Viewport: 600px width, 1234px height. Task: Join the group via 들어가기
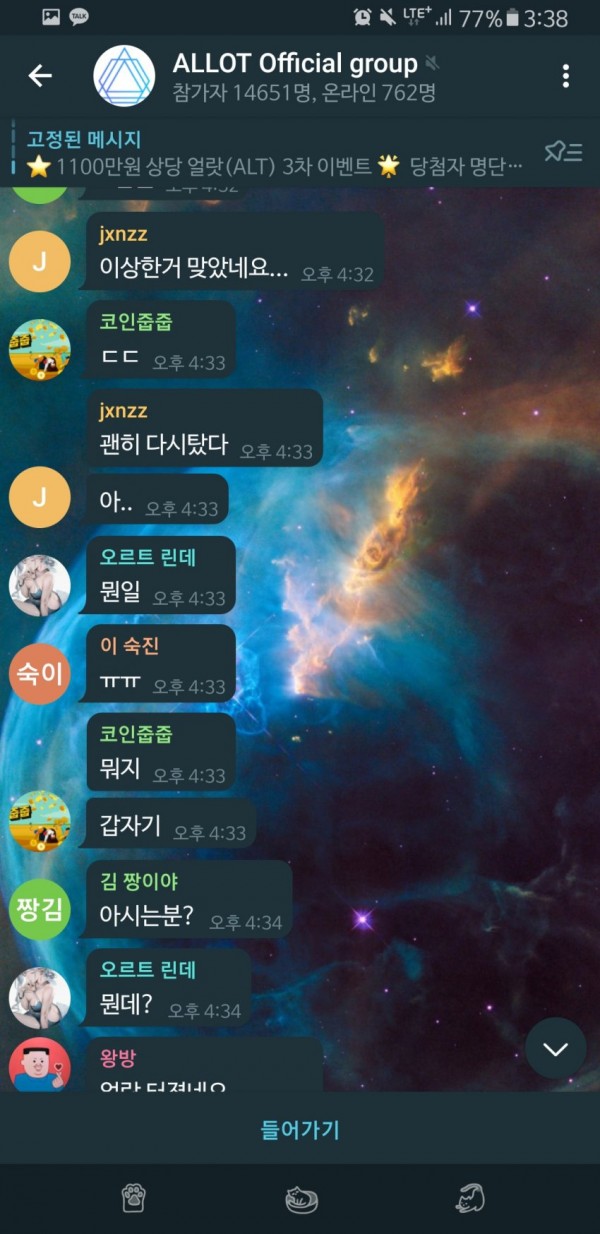coord(300,1130)
